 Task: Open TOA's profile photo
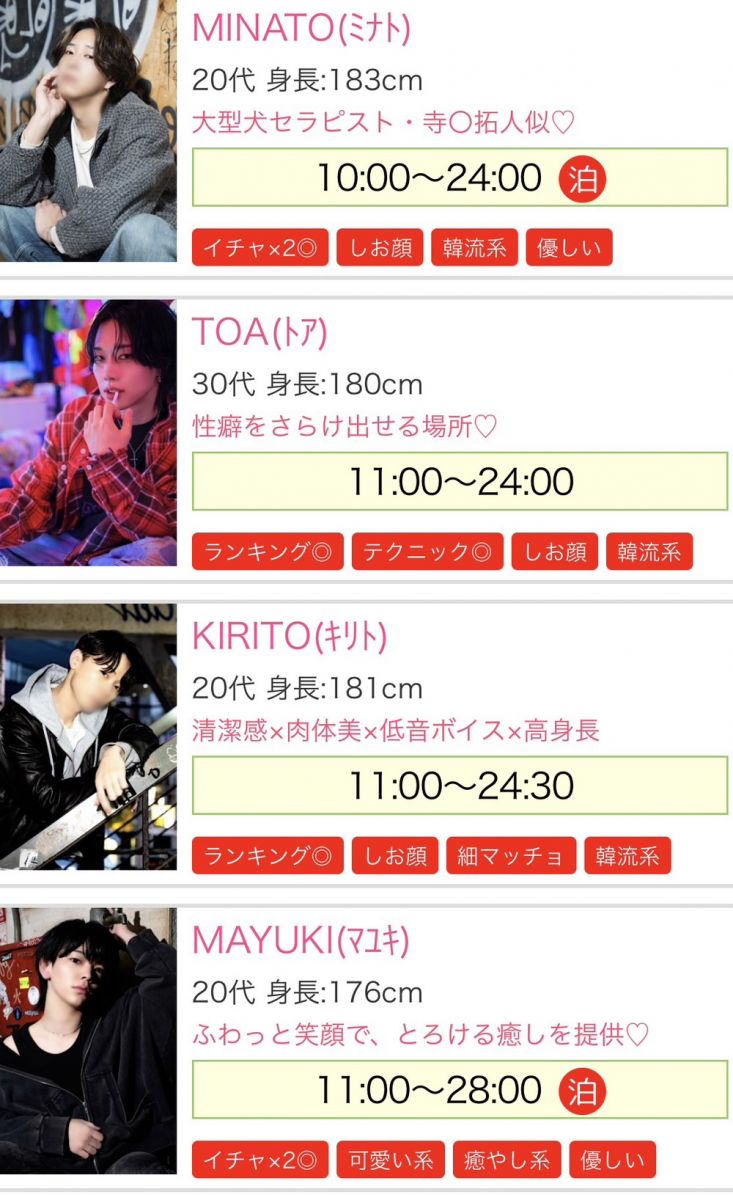tap(88, 432)
